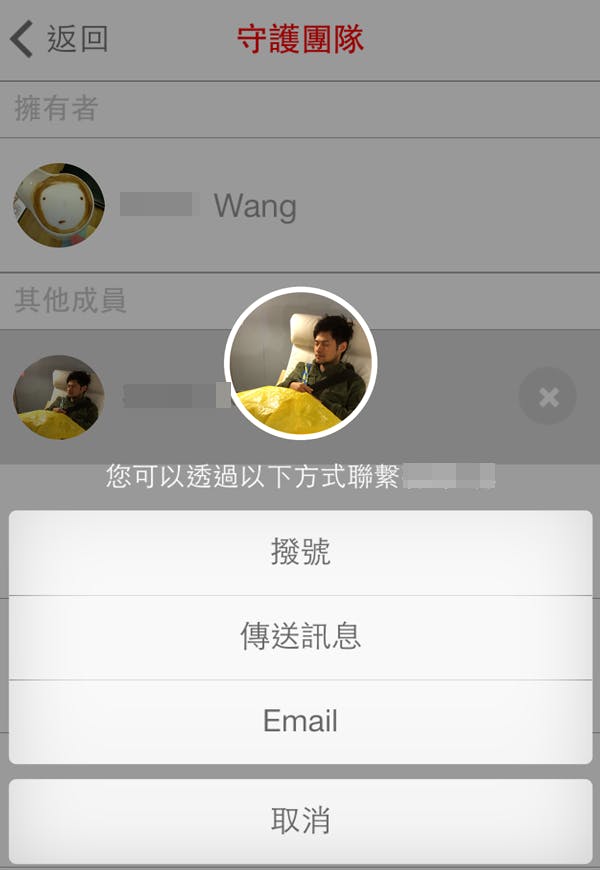
Task: Remove the member with the X icon
Action: 548,397
